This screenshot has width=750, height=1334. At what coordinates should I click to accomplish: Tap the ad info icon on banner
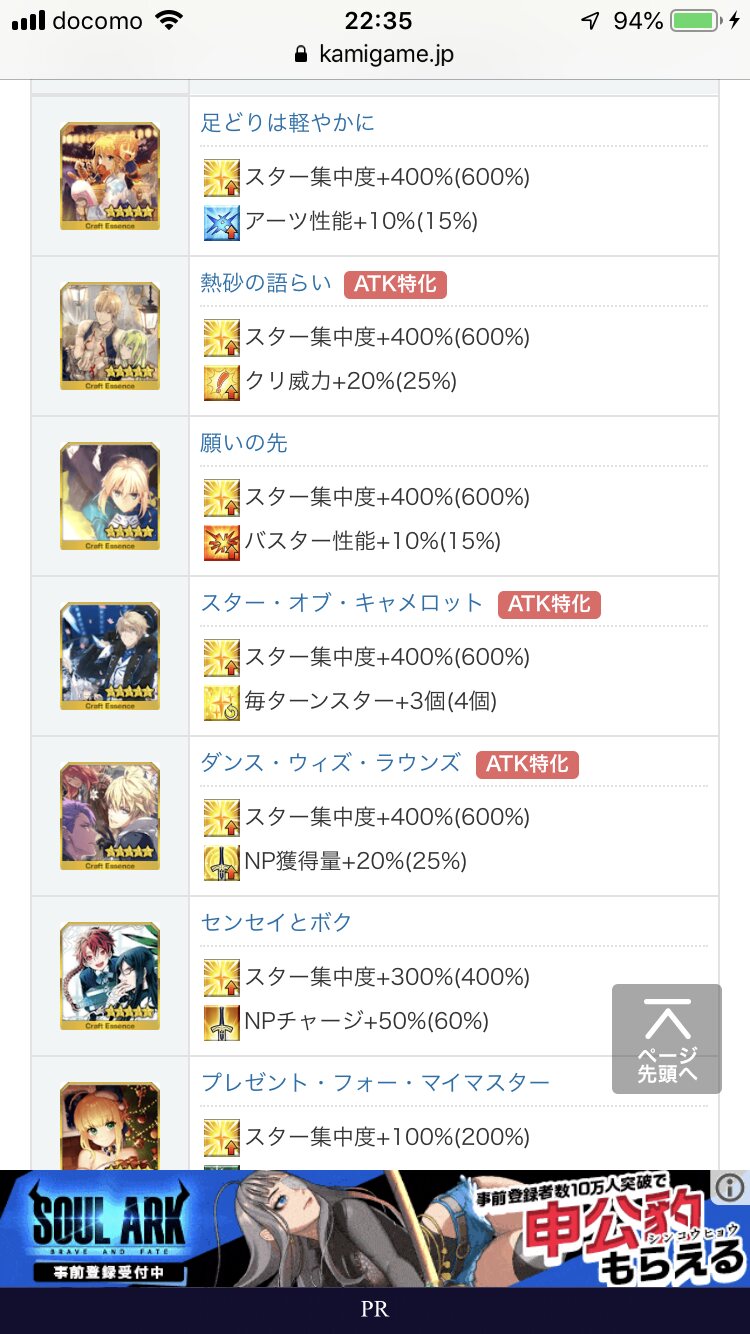(x=730, y=1188)
